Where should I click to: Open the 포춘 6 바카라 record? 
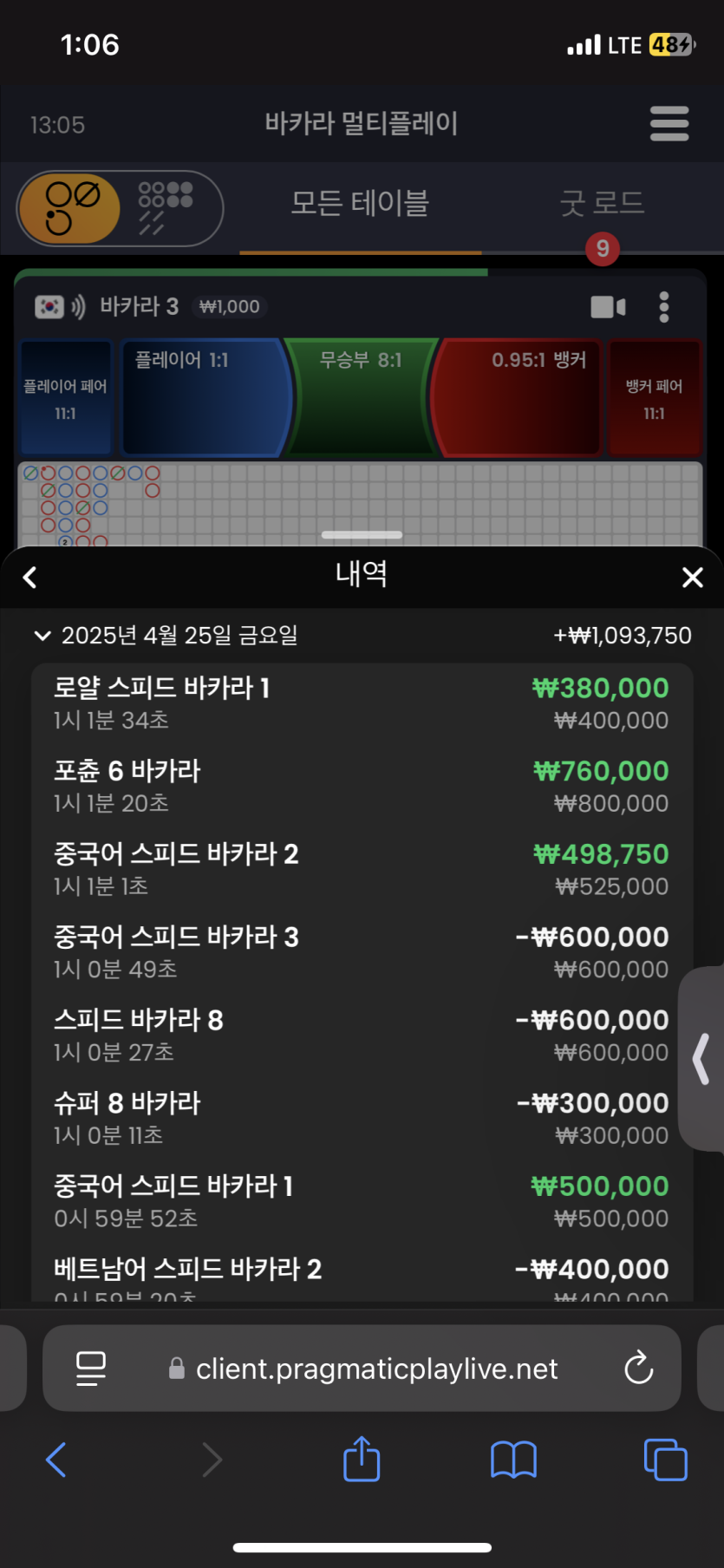click(361, 787)
